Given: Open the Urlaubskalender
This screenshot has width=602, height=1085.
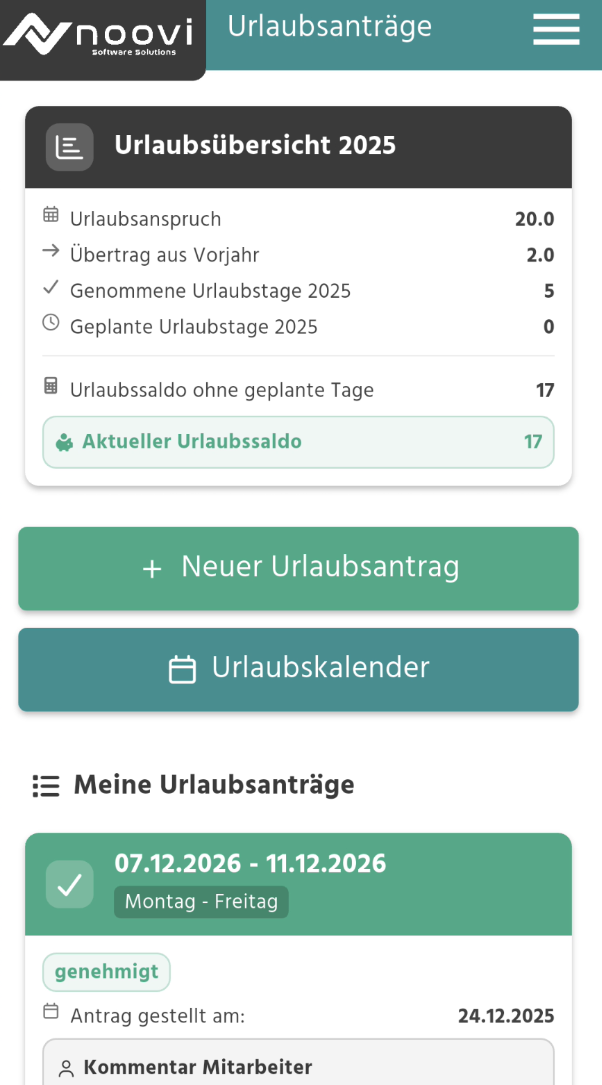Looking at the screenshot, I should 298,669.
